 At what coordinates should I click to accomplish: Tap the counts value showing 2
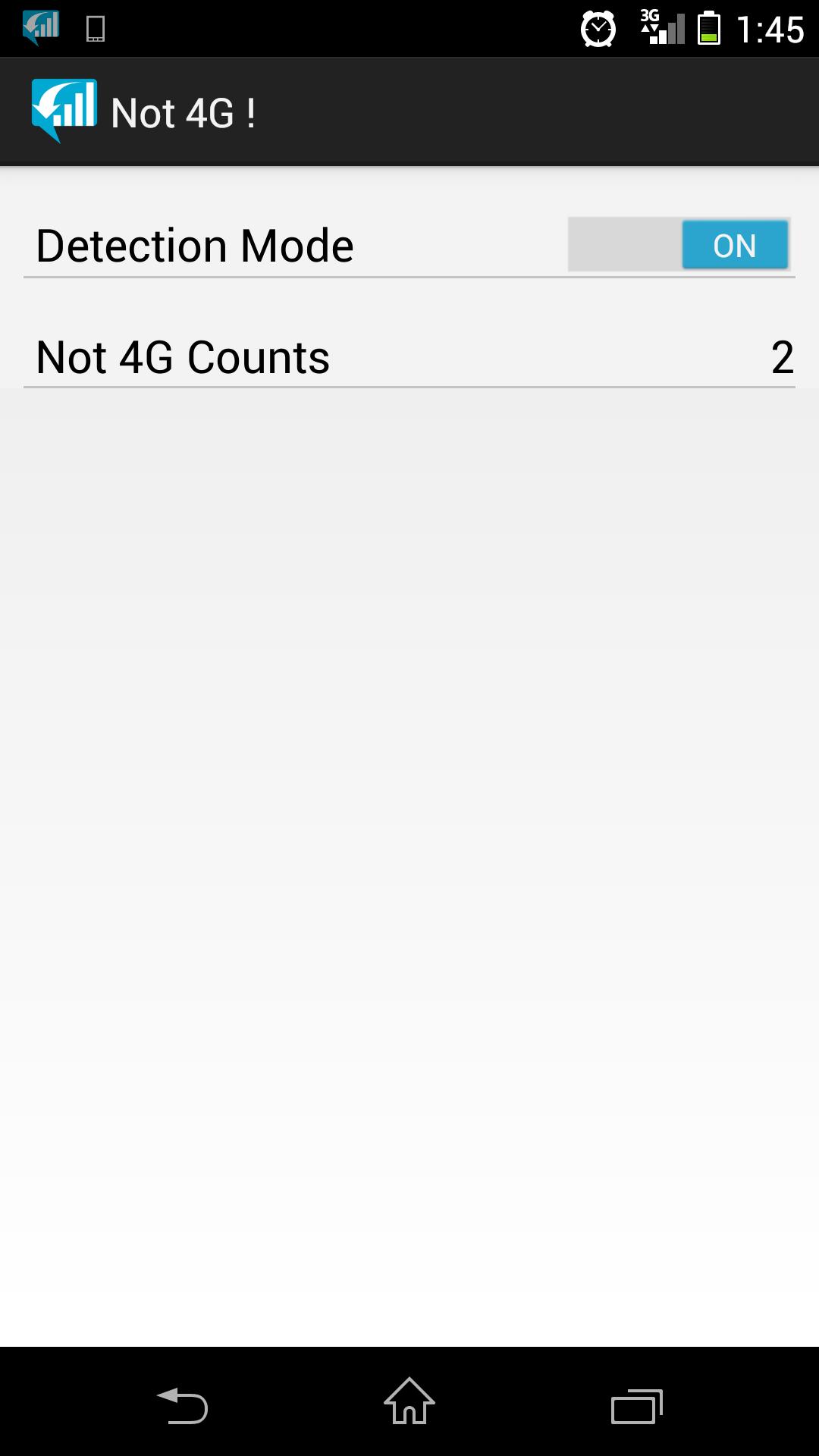click(782, 356)
